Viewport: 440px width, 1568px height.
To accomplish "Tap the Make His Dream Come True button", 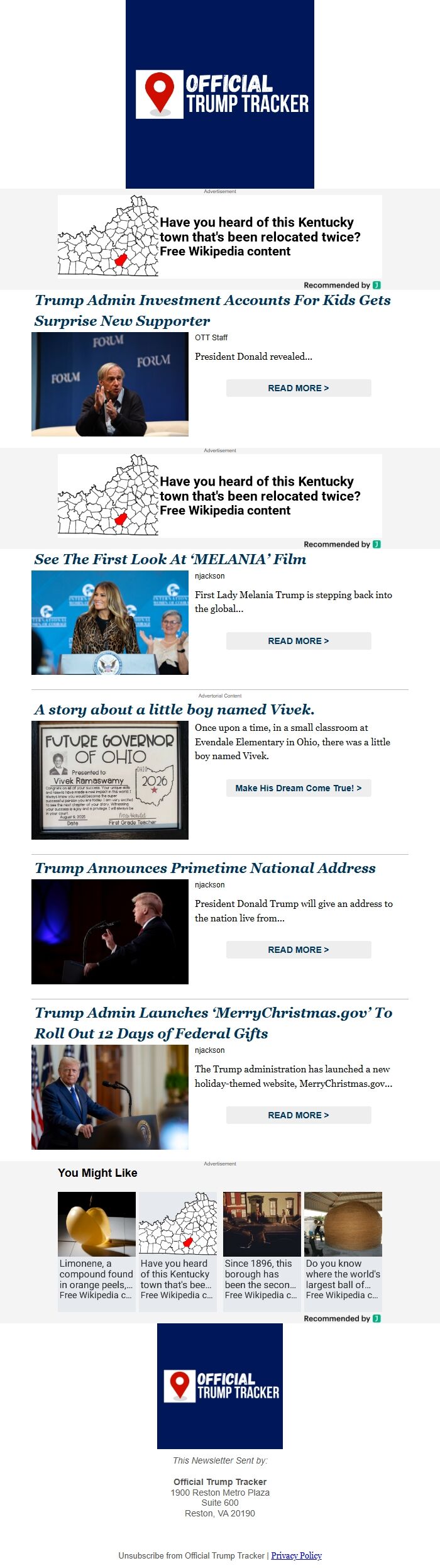I will 299,788.
